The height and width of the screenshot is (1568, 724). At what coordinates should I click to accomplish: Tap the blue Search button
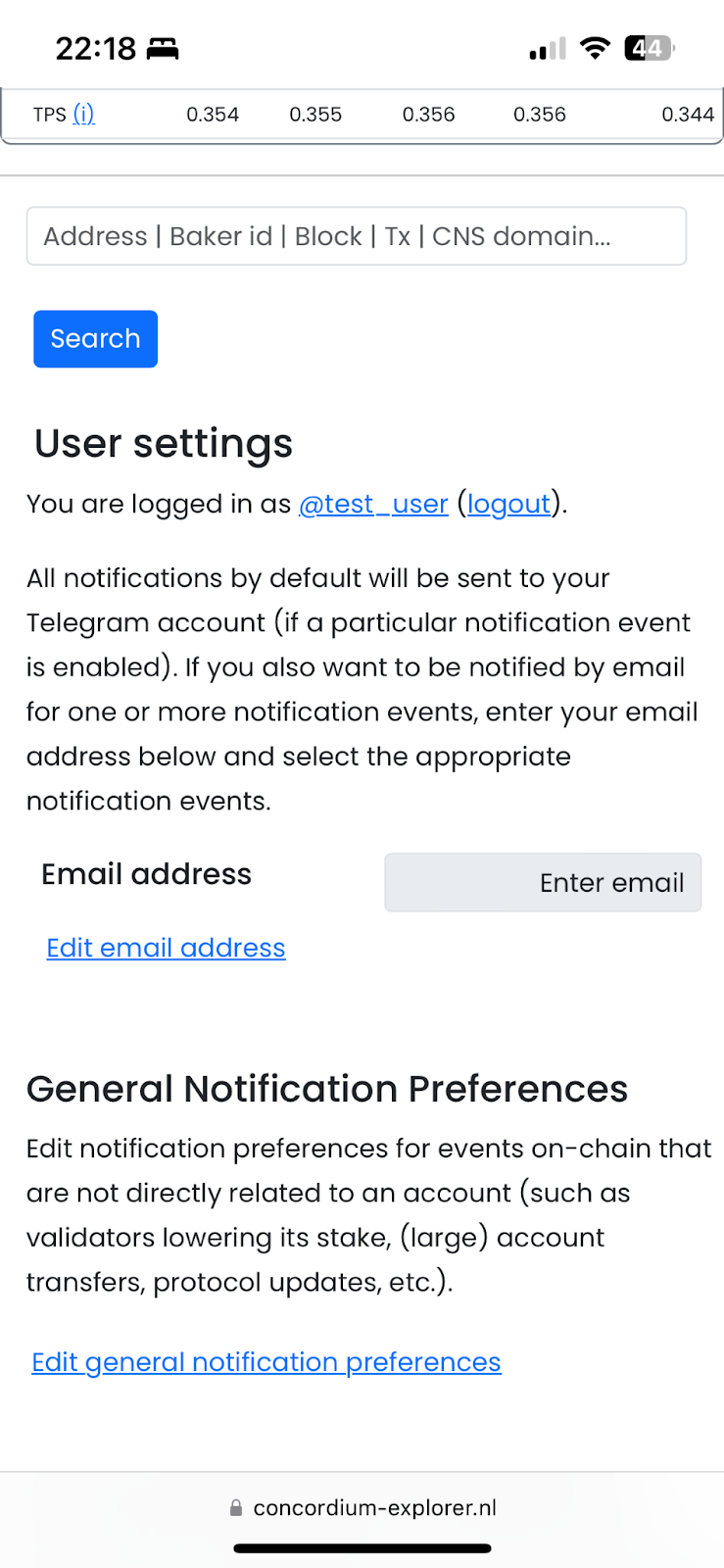[95, 339]
